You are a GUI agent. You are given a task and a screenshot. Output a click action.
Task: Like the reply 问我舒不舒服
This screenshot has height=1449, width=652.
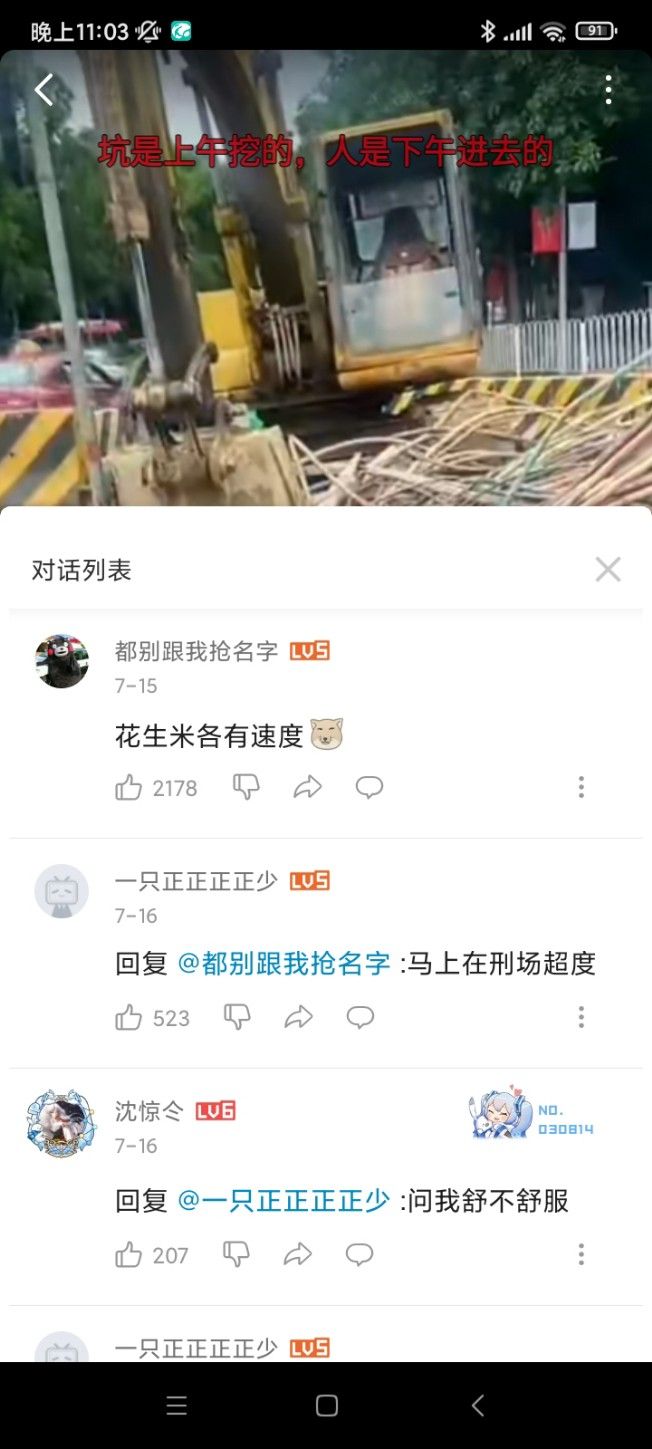(129, 1255)
